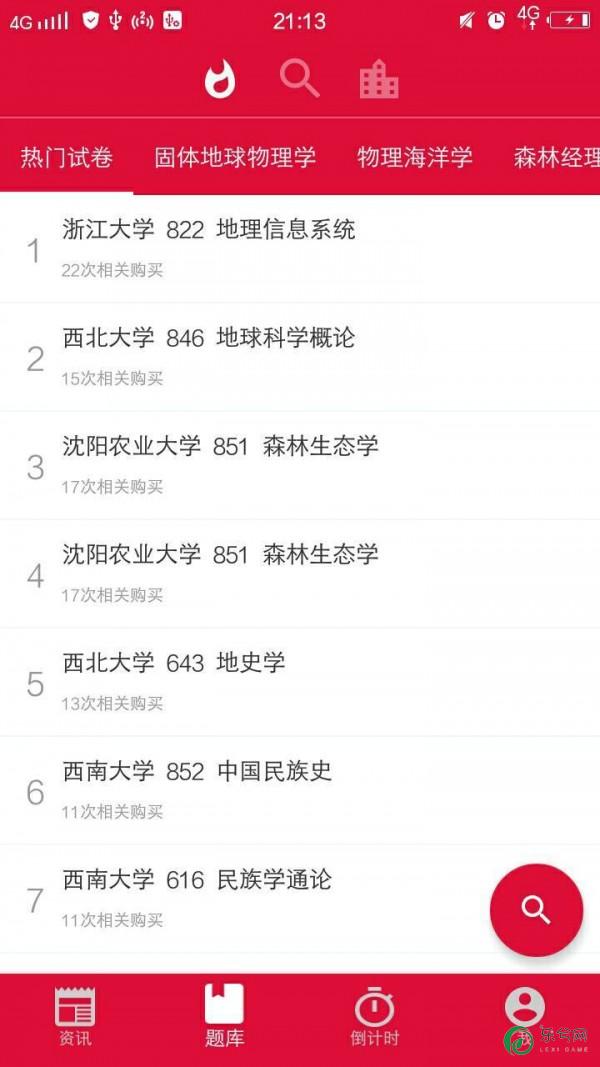Screen dimensions: 600x1067
Task: Tap the magnifier icon in top bar
Action: point(299,79)
